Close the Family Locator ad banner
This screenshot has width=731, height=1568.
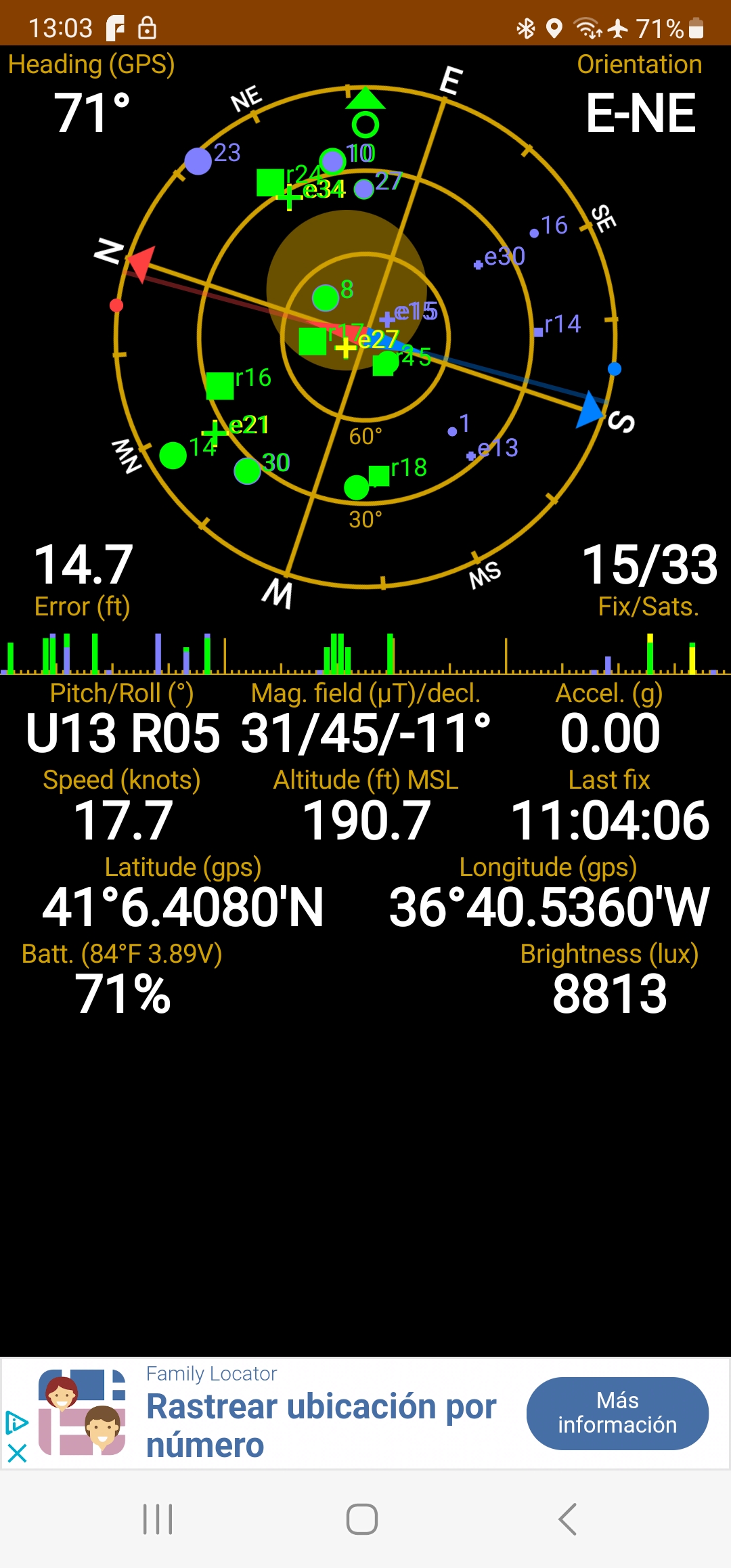pos(17,1452)
